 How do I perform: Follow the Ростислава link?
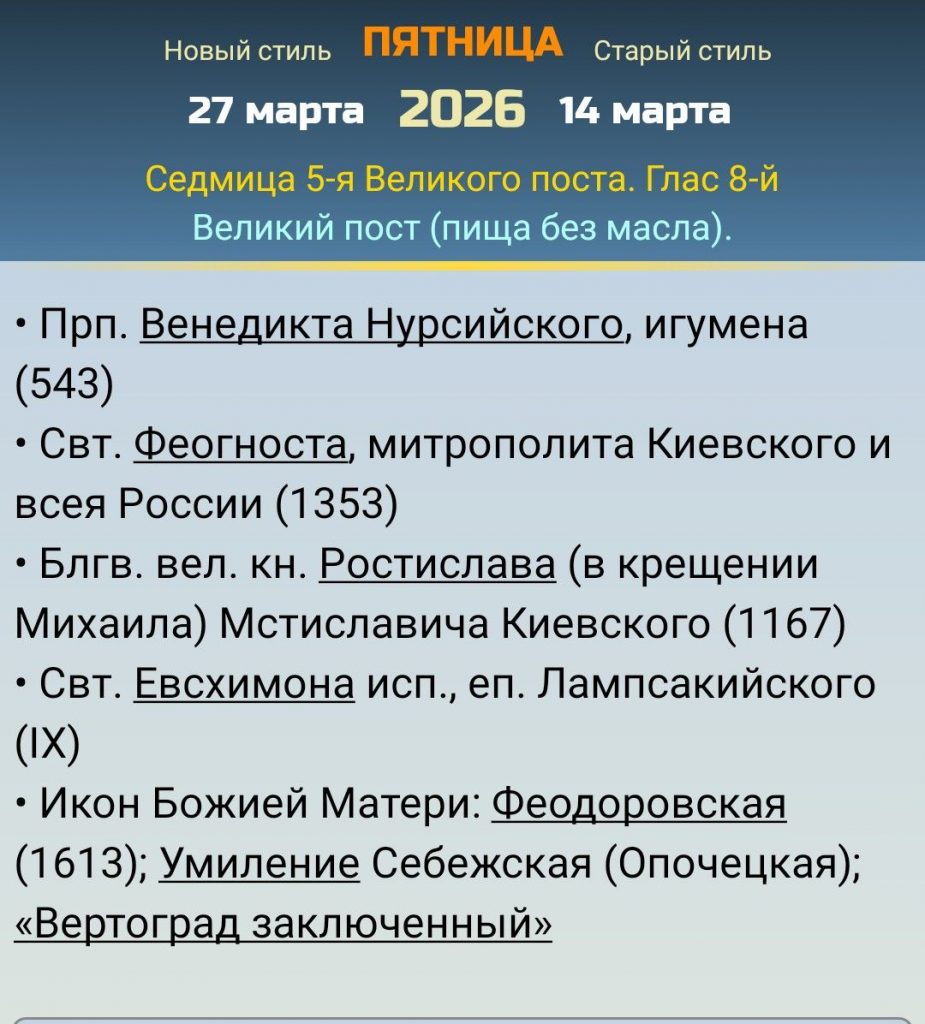pyautogui.click(x=437, y=566)
